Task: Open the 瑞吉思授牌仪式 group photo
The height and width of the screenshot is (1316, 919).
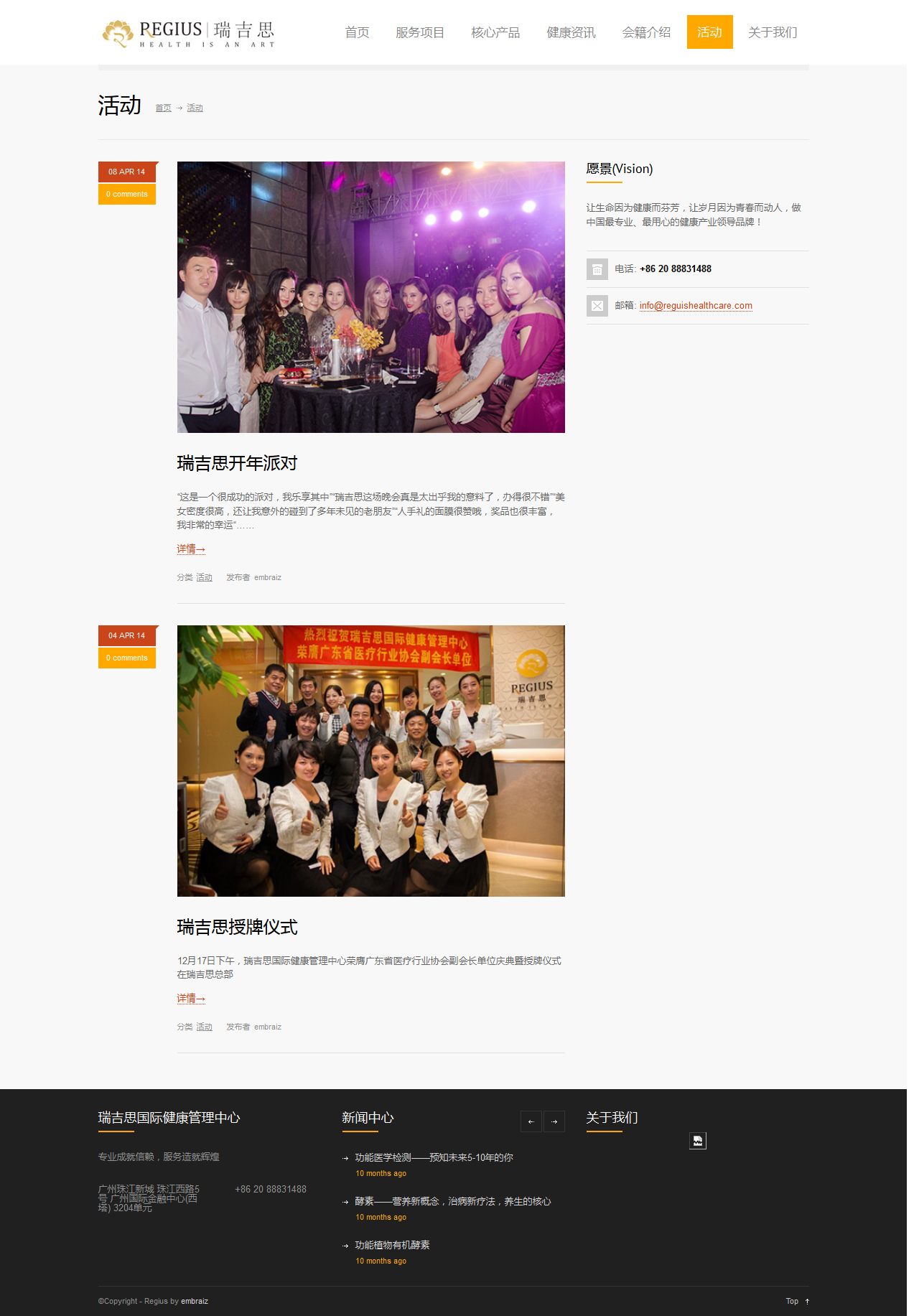Action: (370, 760)
